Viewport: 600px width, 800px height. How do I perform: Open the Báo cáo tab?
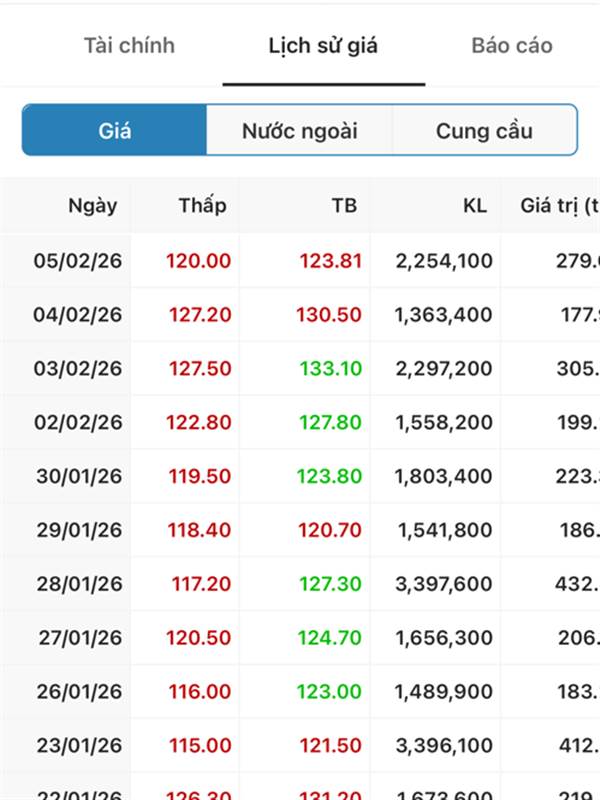(511, 46)
